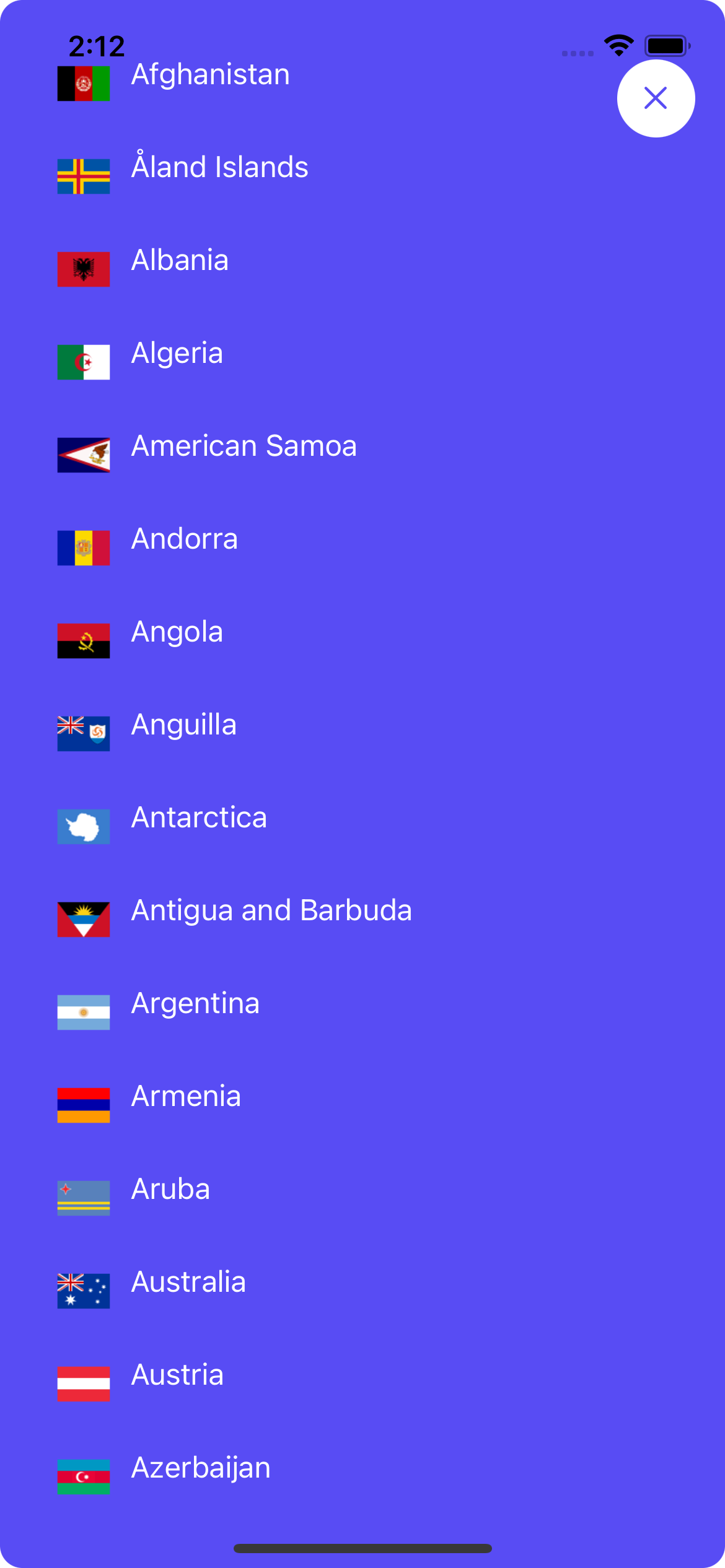Select Algeria

(x=177, y=354)
